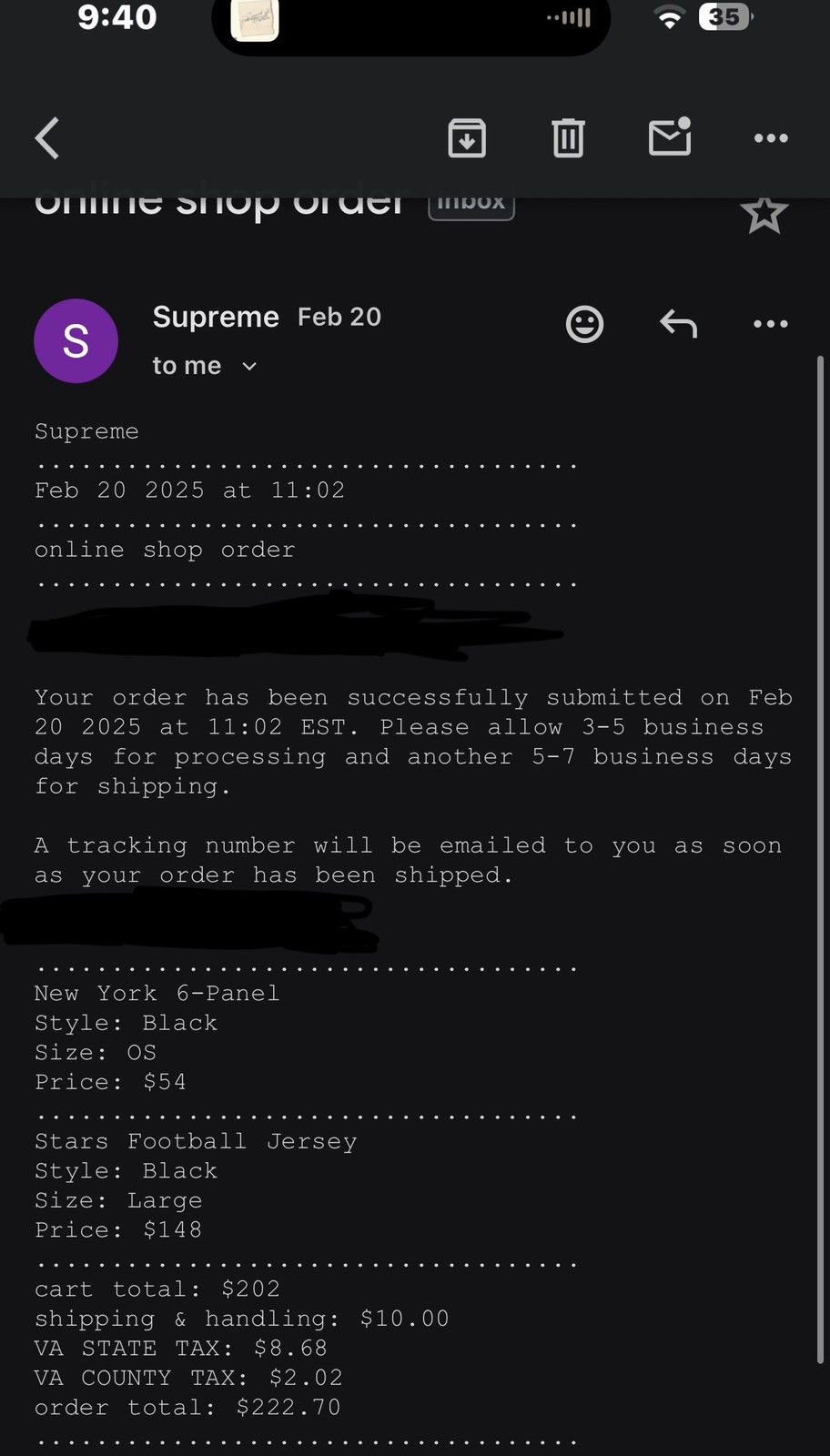Open the Supreme sender avatar
Viewport: 830px width, 1456px height.
(x=76, y=341)
